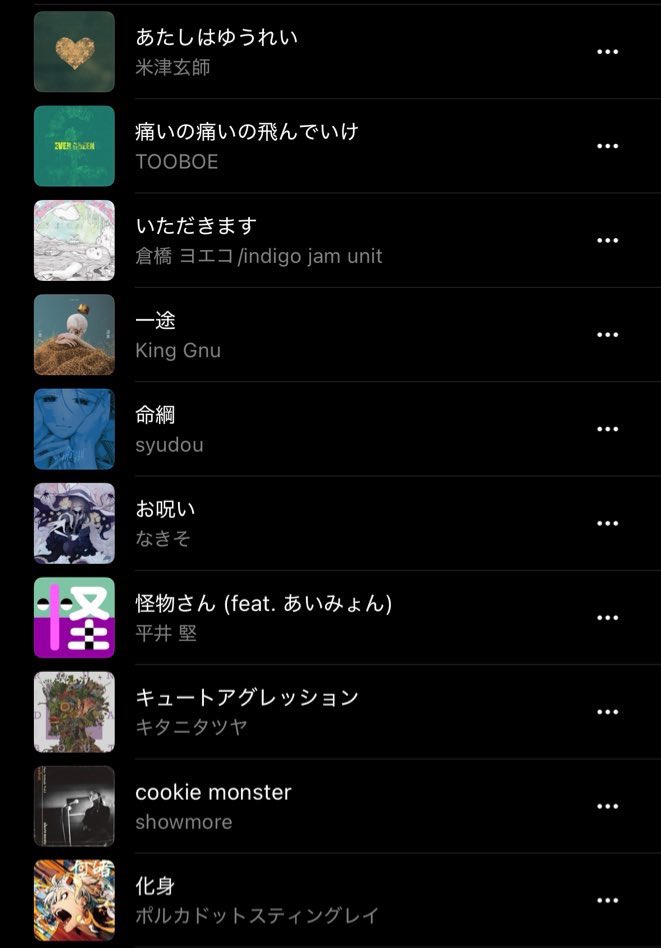This screenshot has height=948, width=661.
Task: Open the three-dot menu for 一途
Action: click(x=607, y=335)
